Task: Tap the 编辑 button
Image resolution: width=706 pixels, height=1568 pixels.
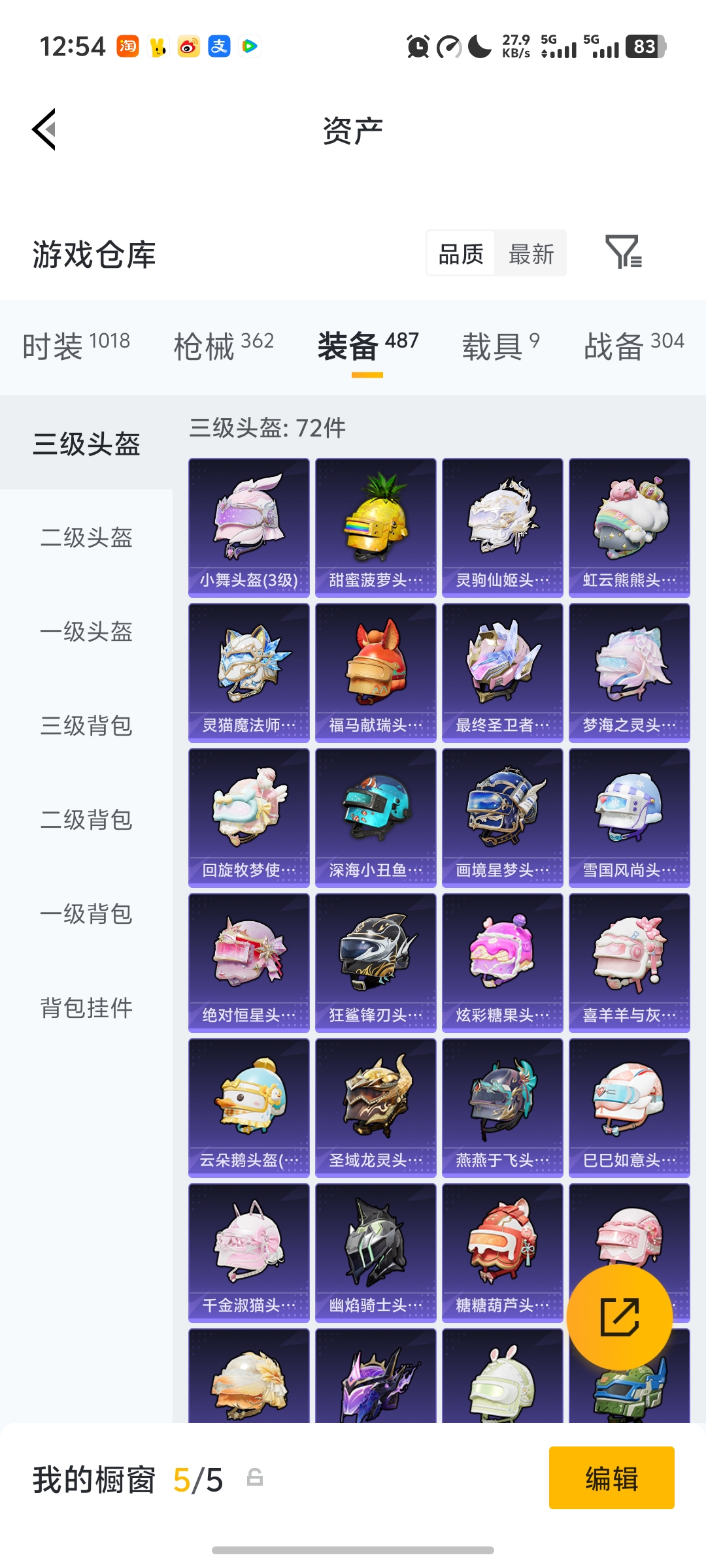Action: click(x=611, y=1479)
